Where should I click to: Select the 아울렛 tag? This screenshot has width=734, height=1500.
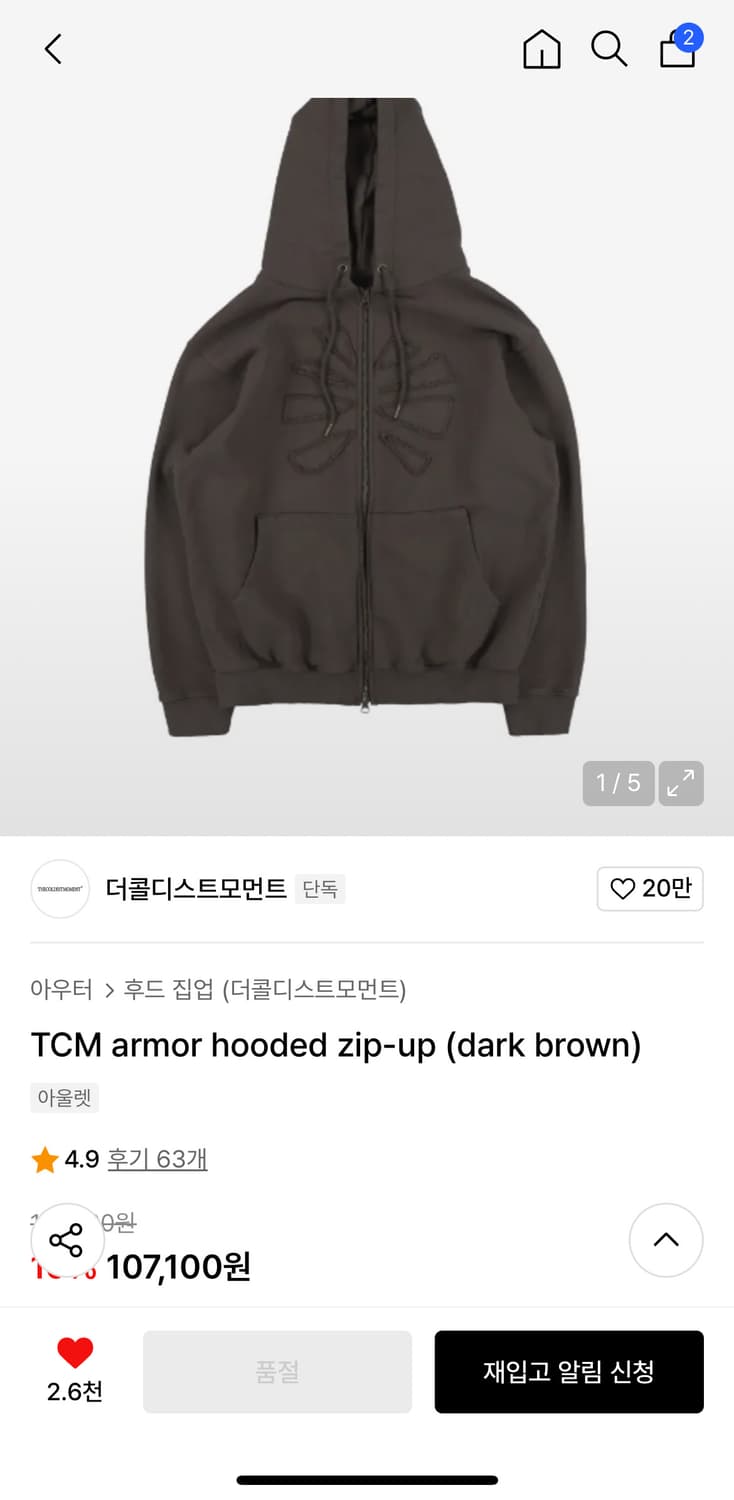pyautogui.click(x=64, y=1097)
